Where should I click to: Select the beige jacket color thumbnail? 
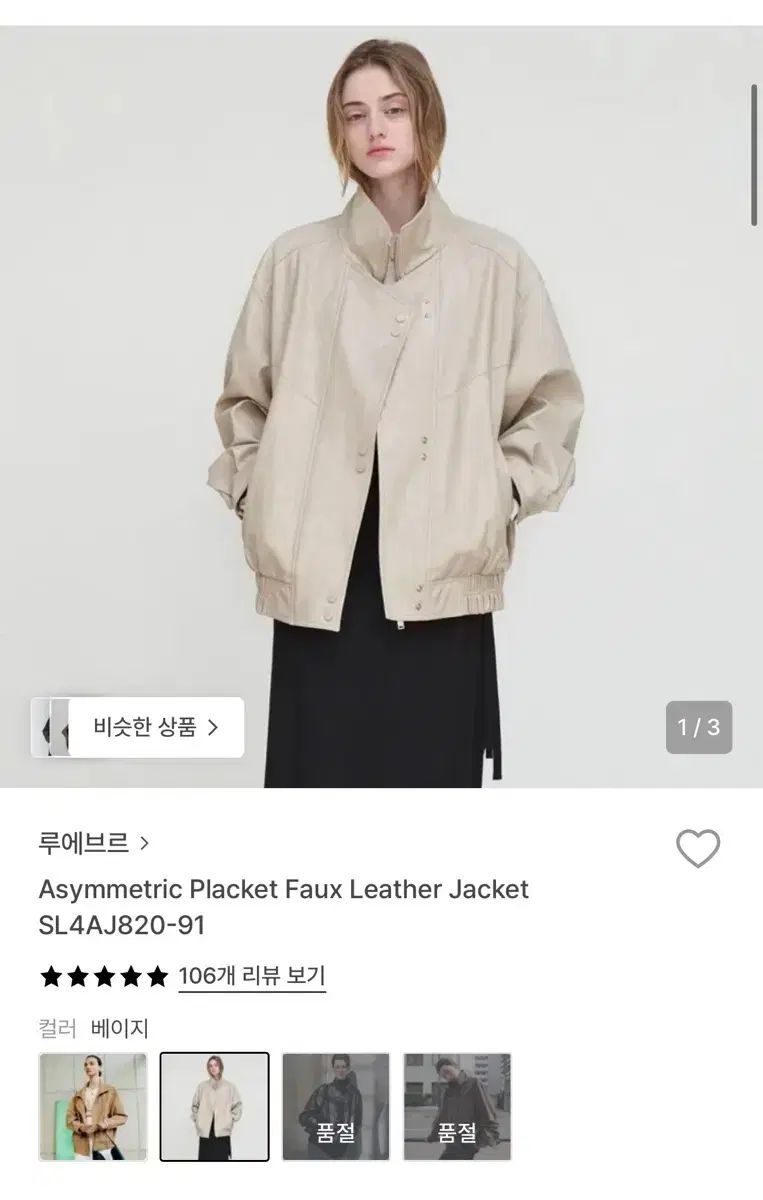[x=215, y=1105]
